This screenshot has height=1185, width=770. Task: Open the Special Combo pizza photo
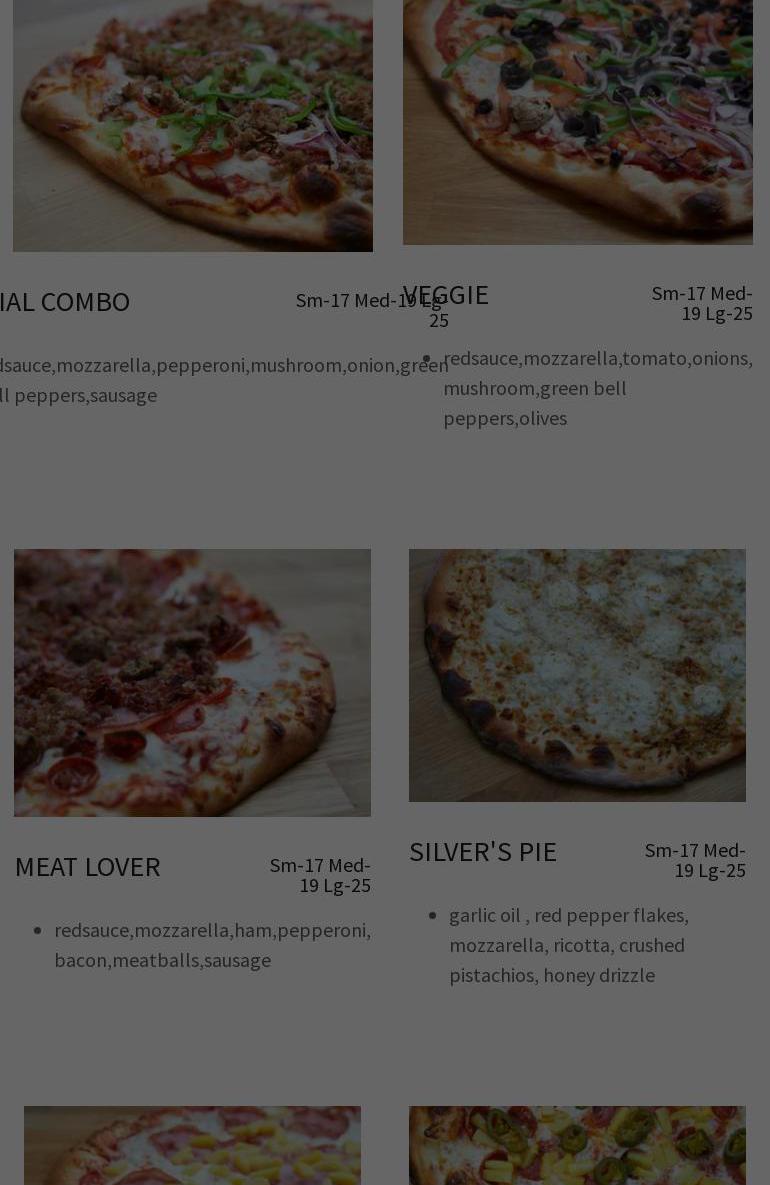point(192,125)
